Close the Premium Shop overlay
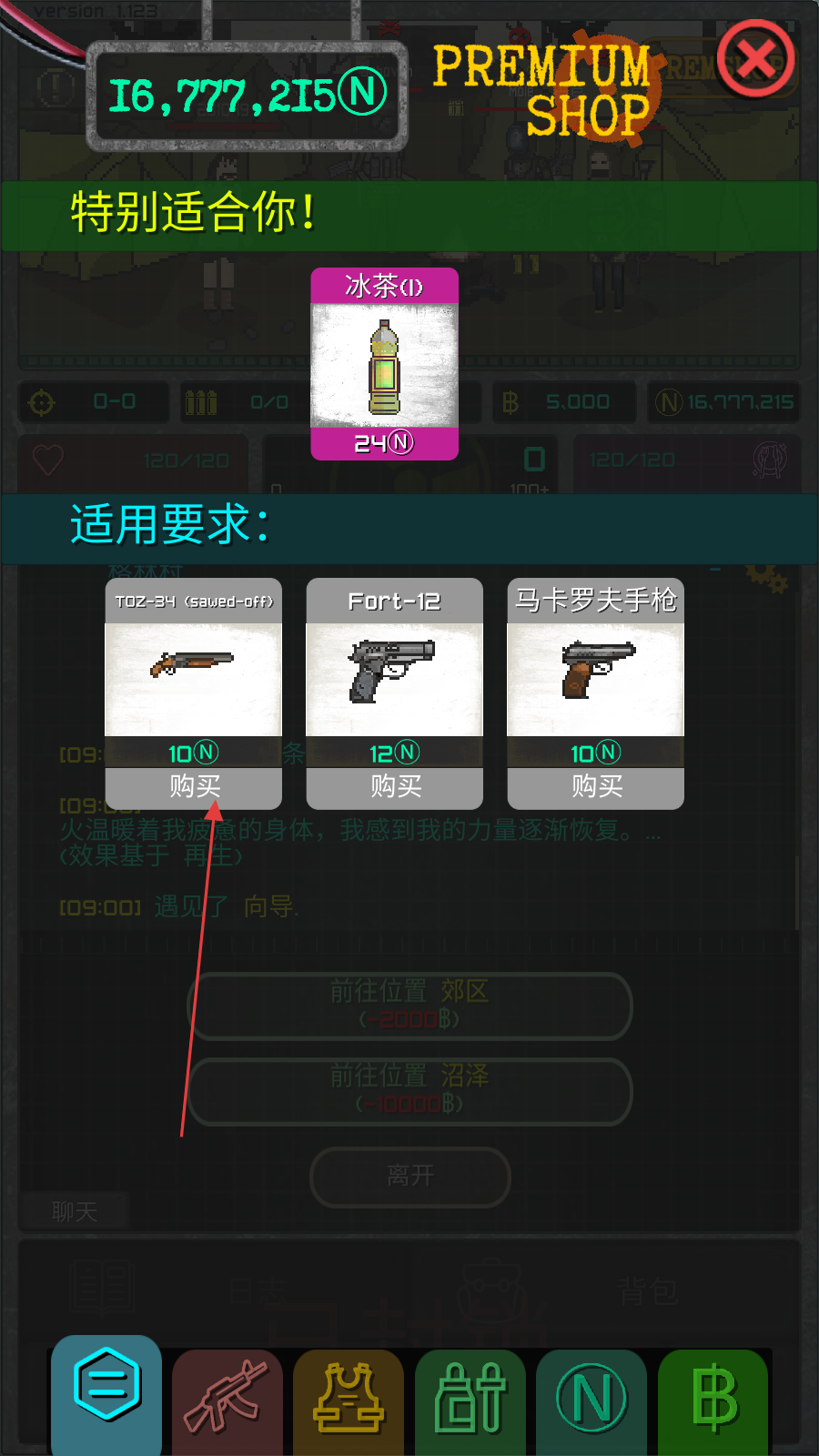The width and height of the screenshot is (819, 1456). [x=755, y=59]
